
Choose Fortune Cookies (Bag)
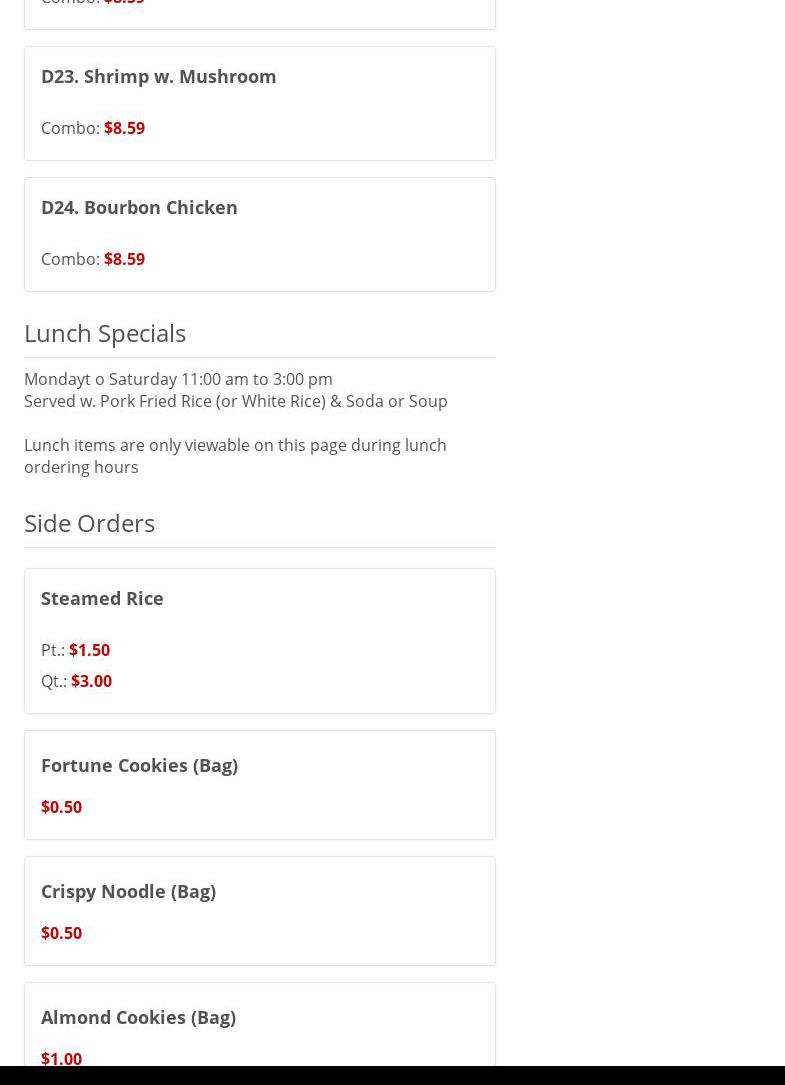click(139, 766)
